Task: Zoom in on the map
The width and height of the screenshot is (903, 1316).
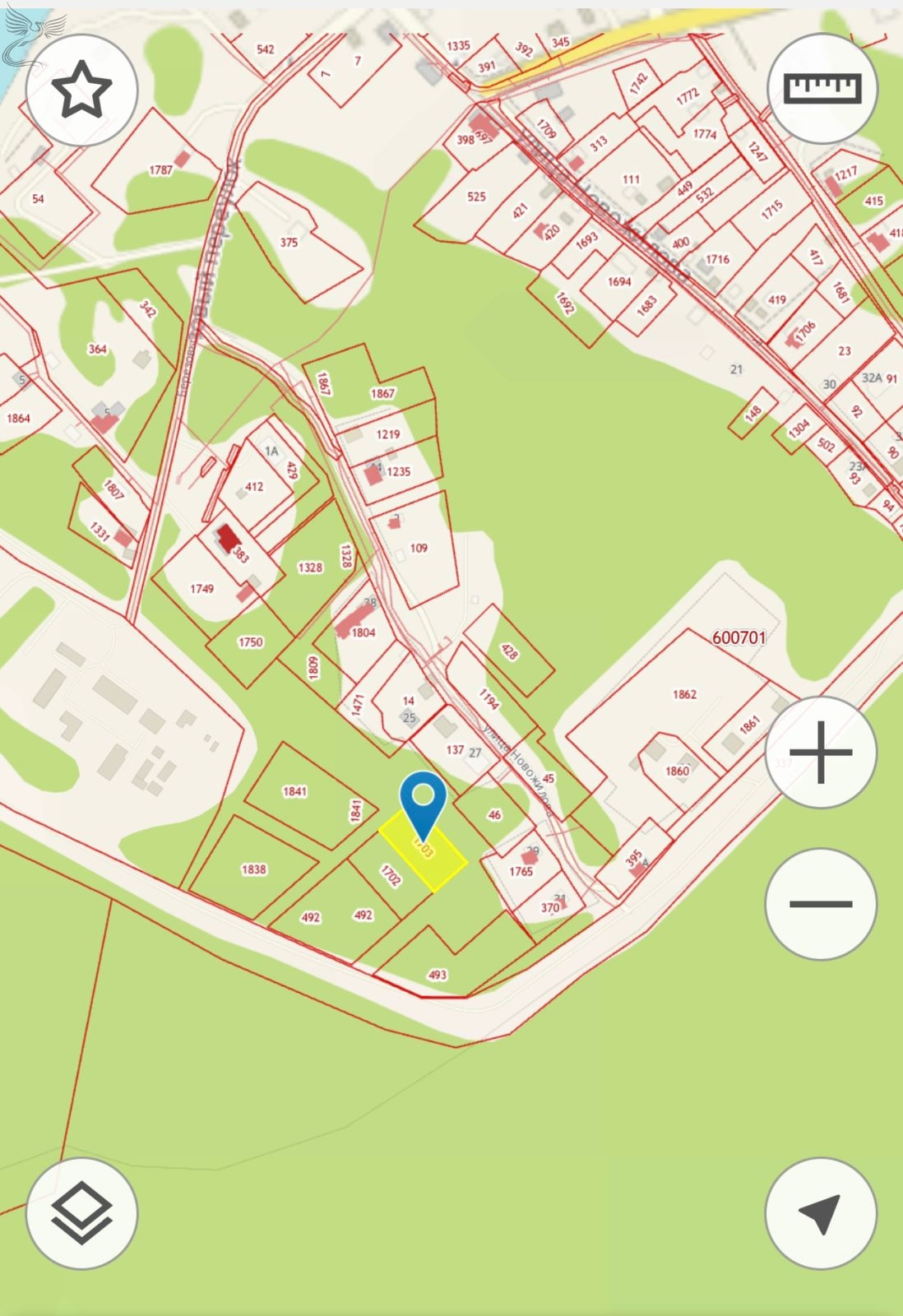Action: 820,752
